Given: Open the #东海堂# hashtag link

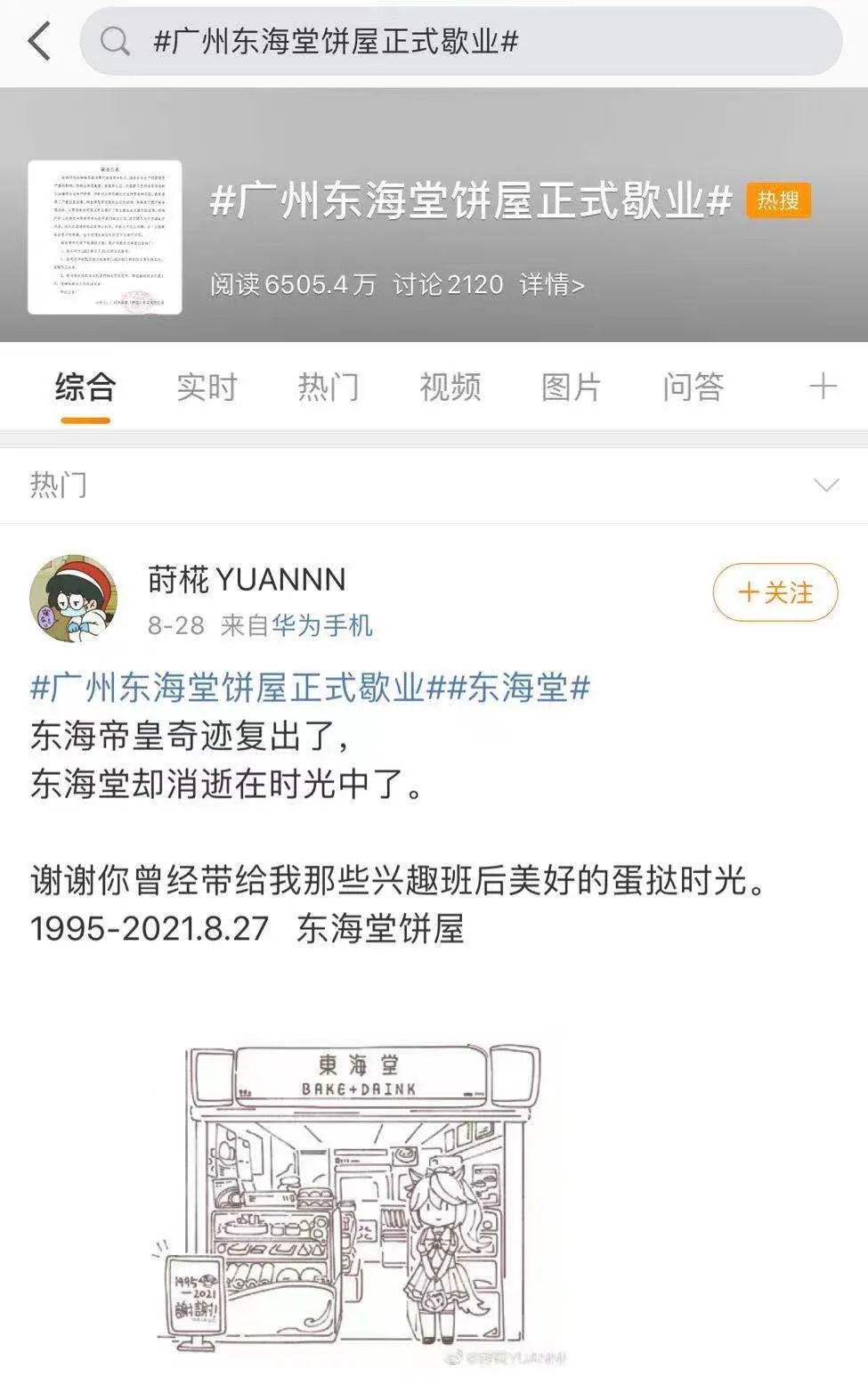Looking at the screenshot, I should 518,689.
